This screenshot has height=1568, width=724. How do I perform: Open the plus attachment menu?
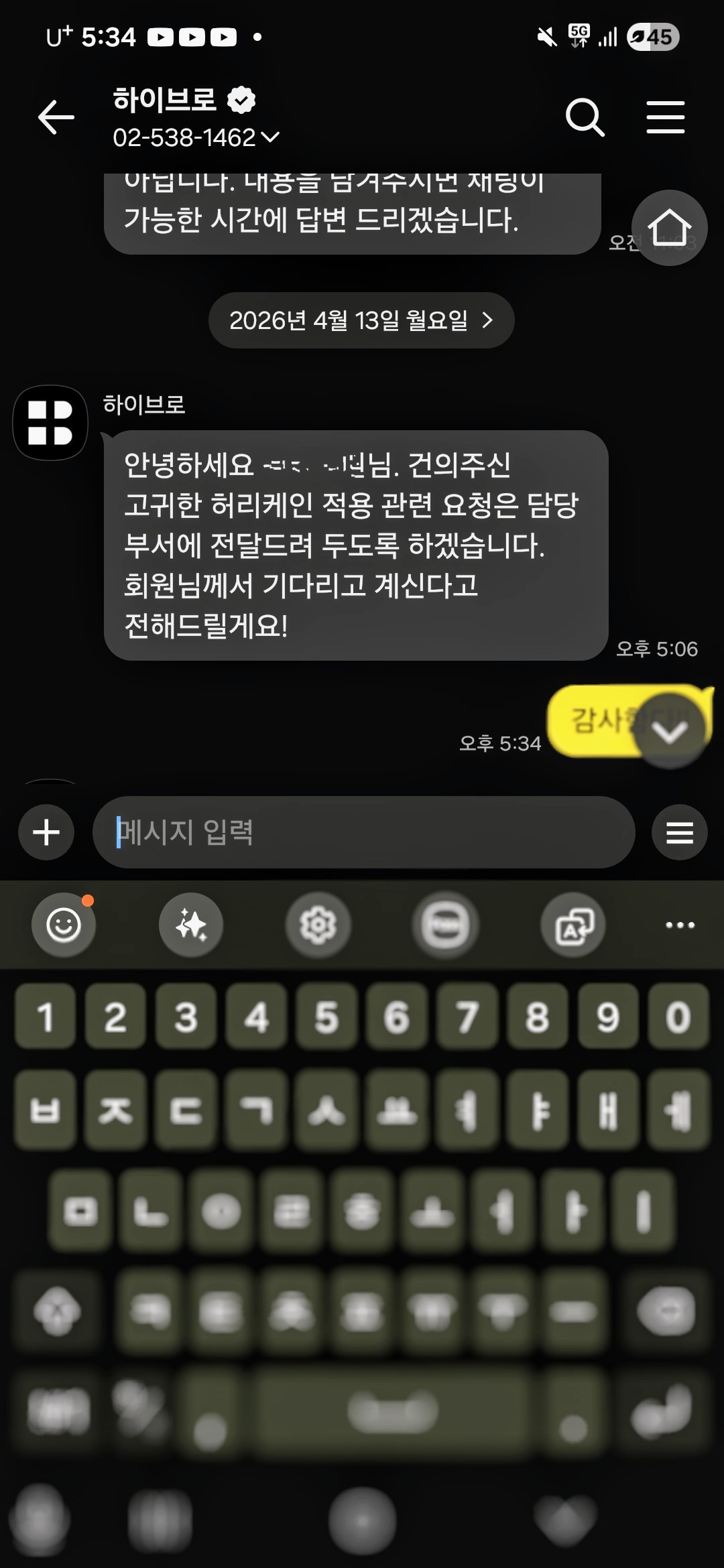[x=46, y=833]
